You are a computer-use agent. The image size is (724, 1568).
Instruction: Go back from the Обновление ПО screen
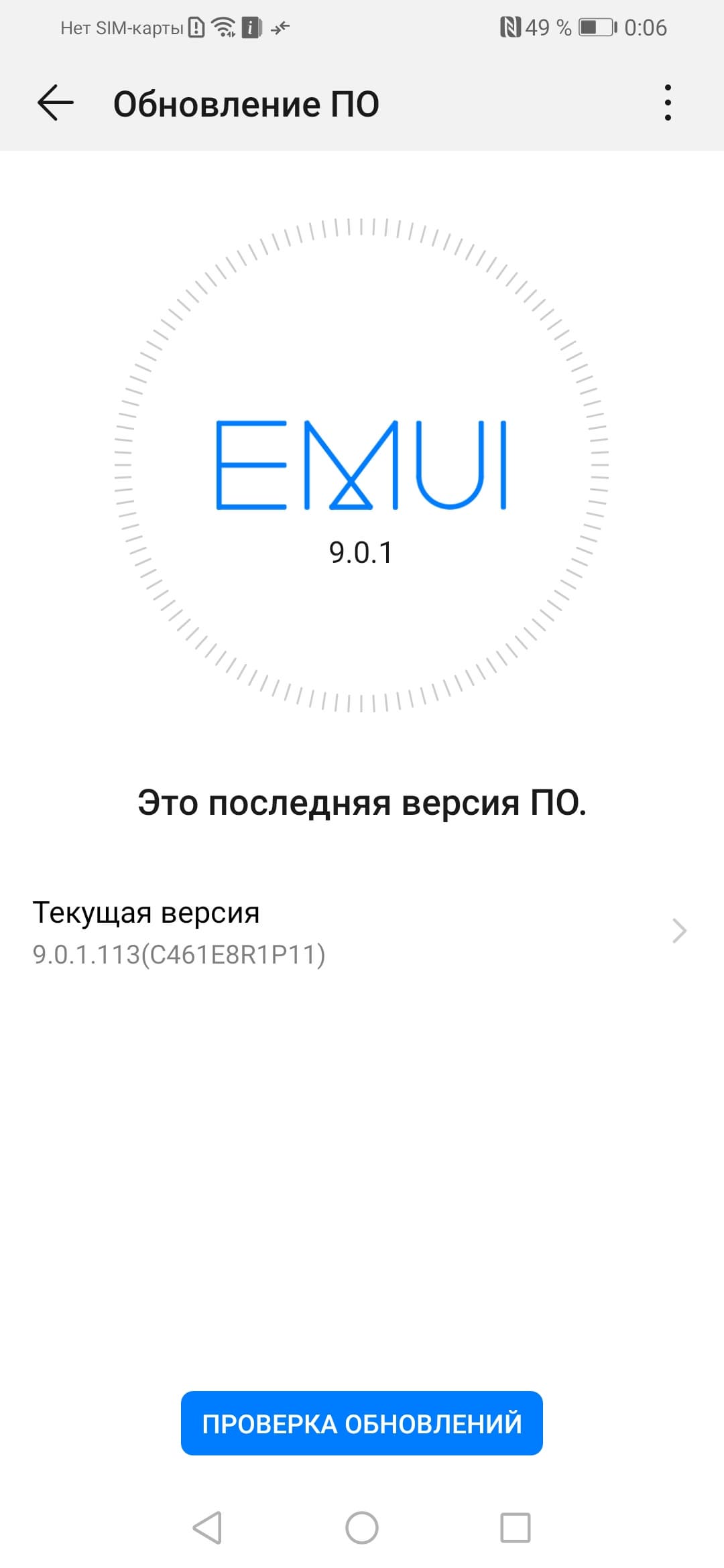click(55, 103)
